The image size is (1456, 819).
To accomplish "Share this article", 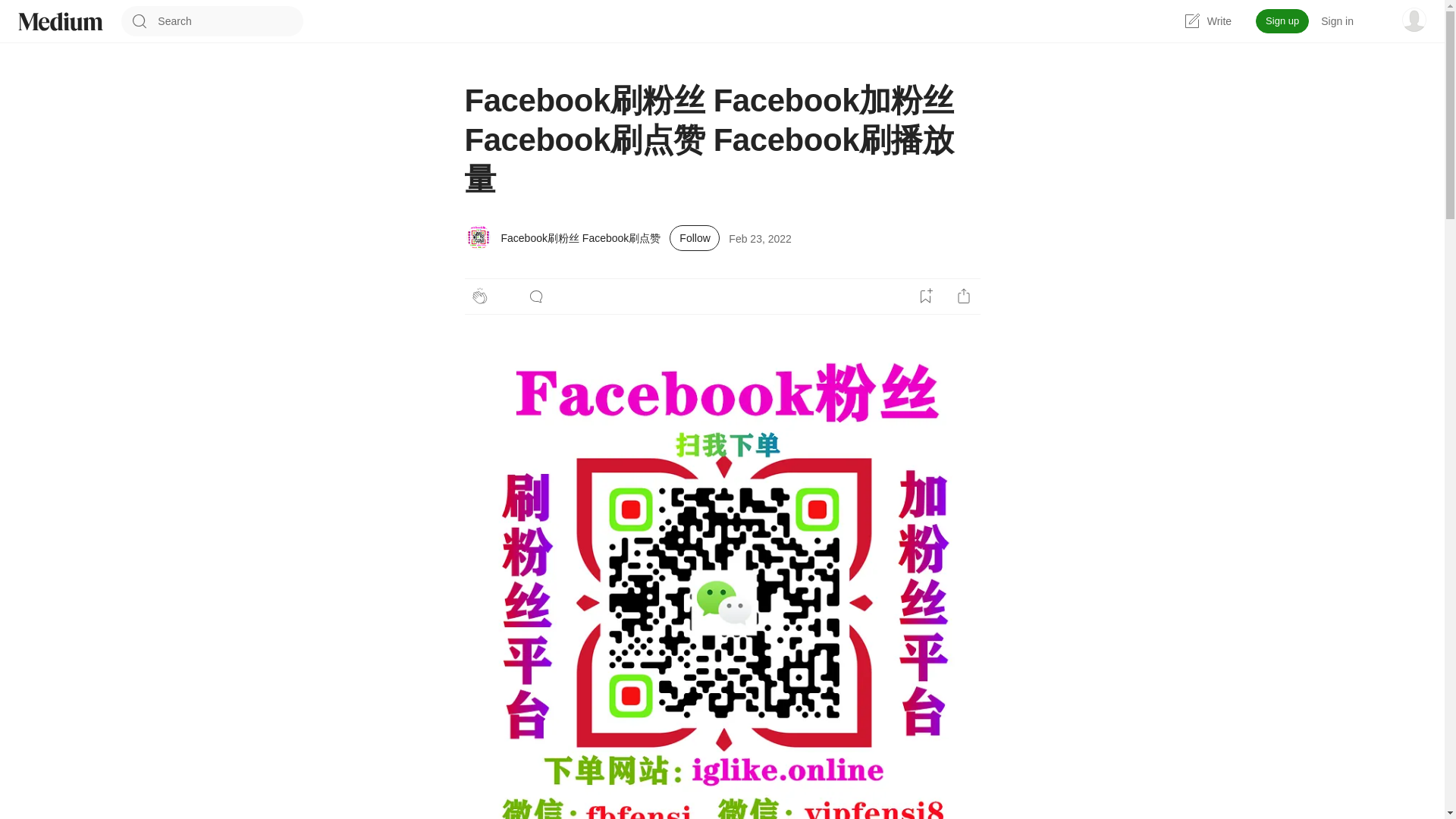I will click(963, 296).
